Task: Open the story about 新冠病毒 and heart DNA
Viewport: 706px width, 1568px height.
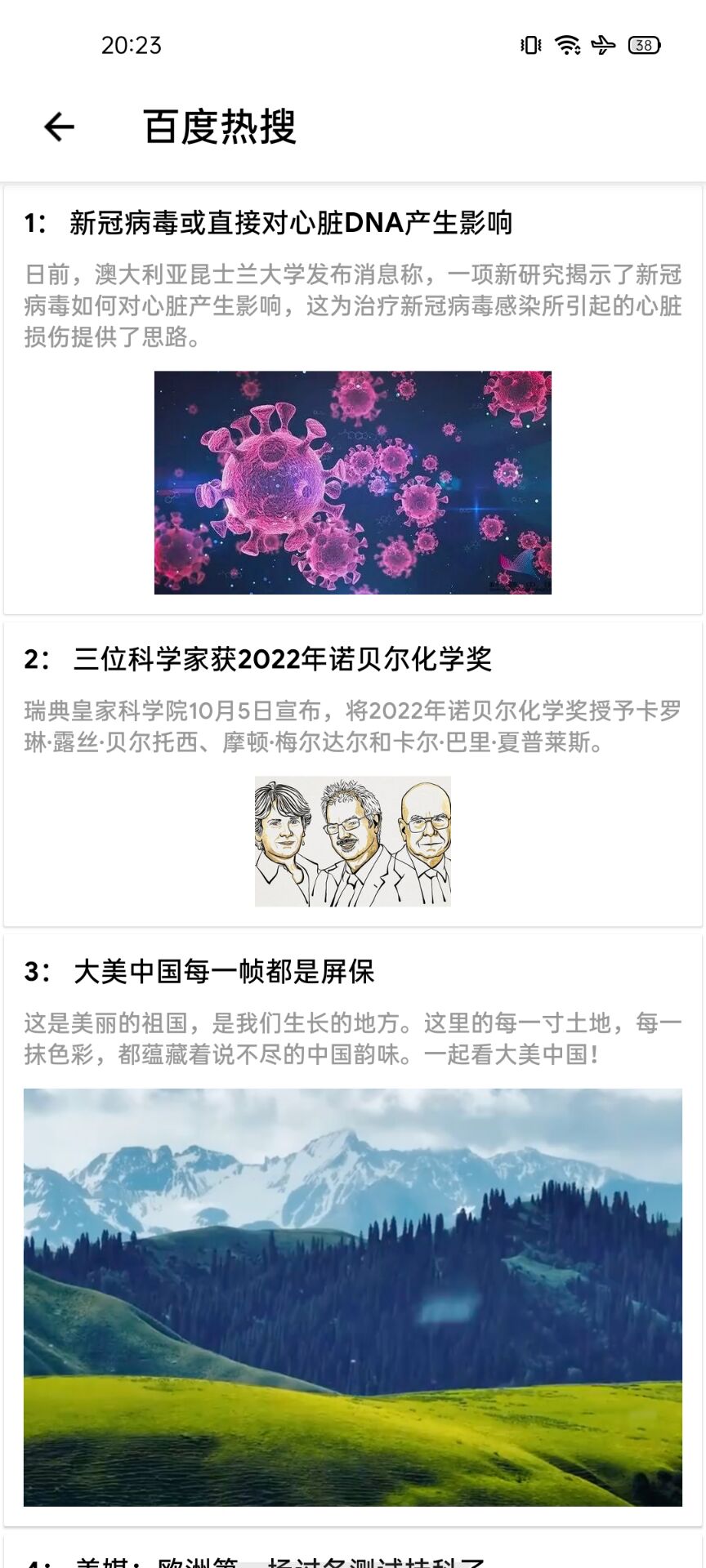Action: [x=353, y=400]
